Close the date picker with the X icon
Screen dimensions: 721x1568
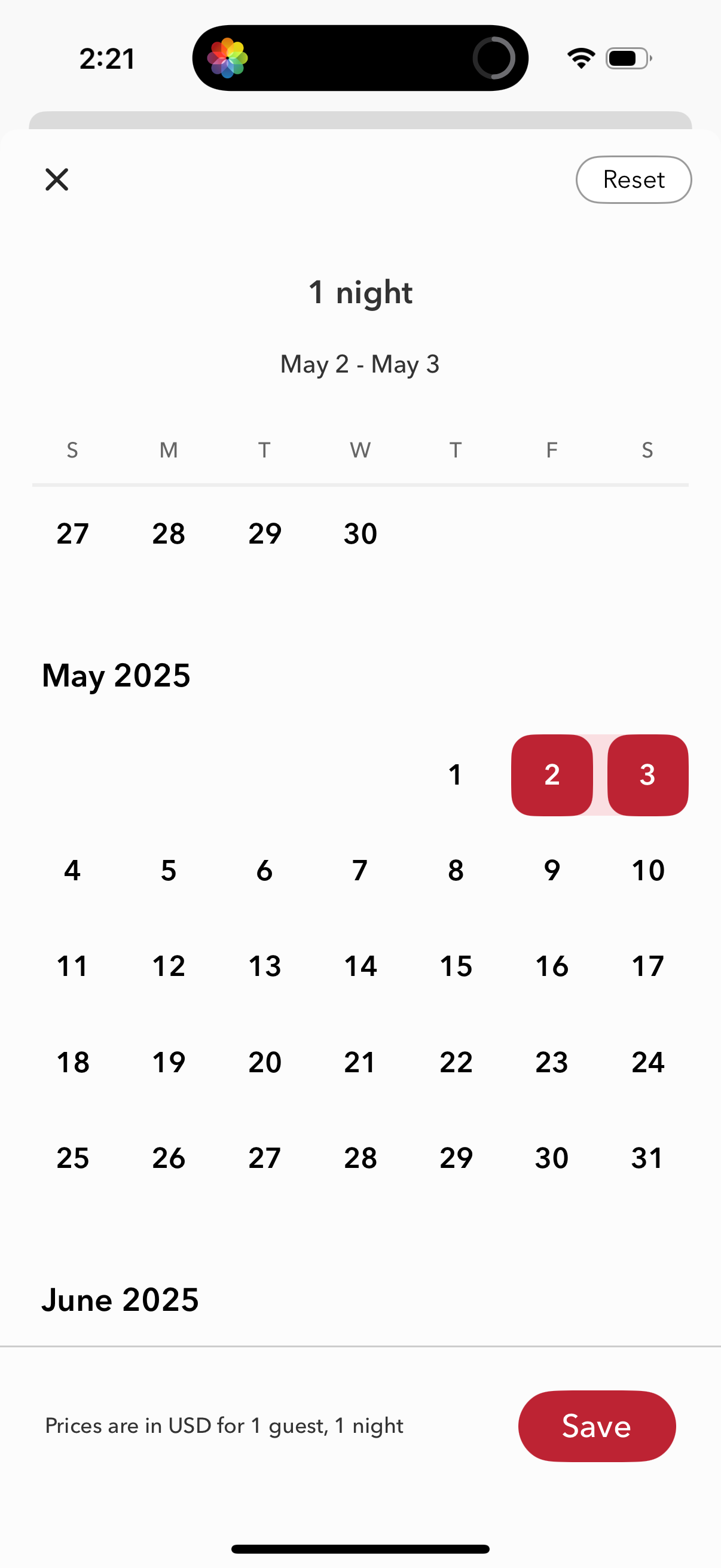56,179
